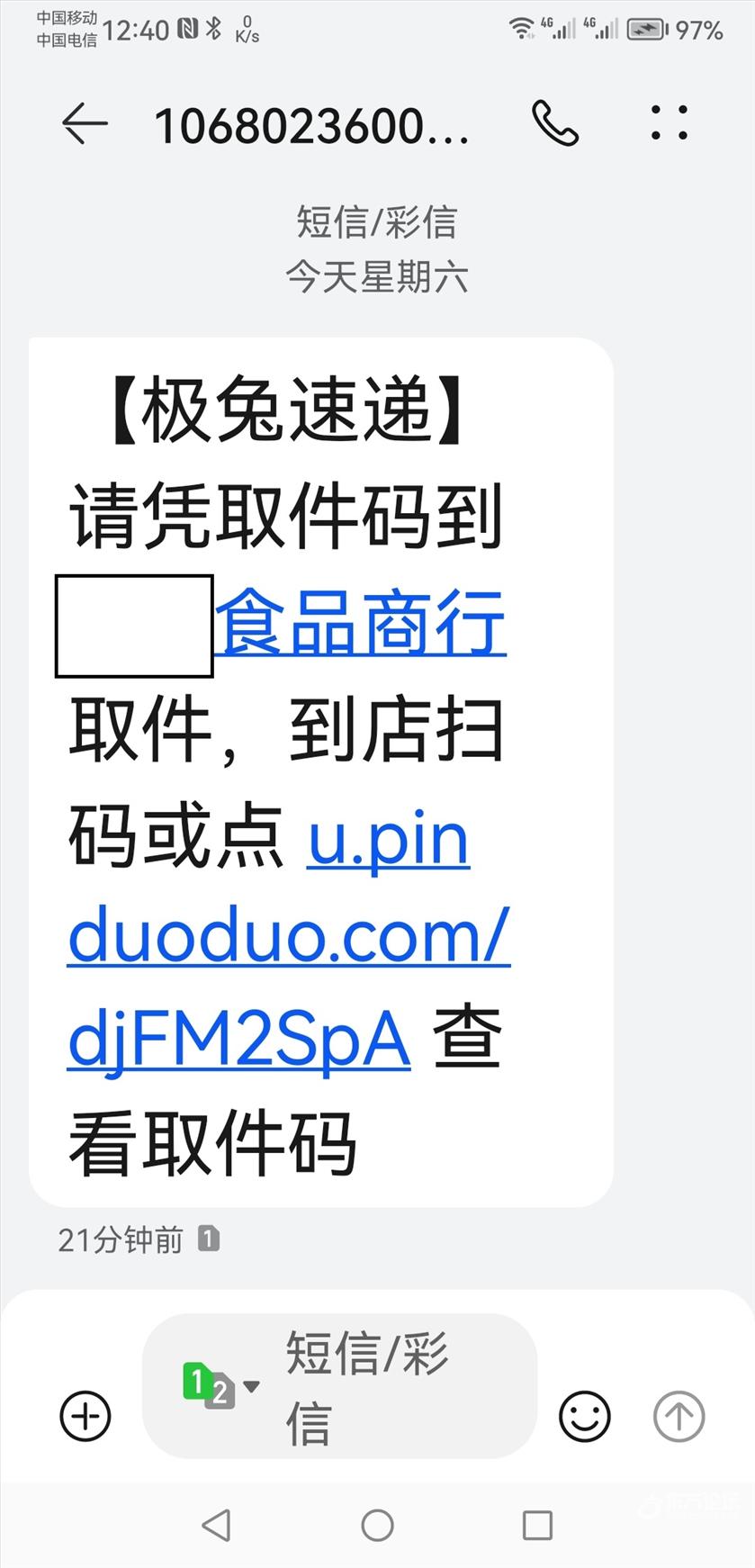Screen dimensions: 755x1568
Task: Open the emoji smiley picker
Action: 585,1416
